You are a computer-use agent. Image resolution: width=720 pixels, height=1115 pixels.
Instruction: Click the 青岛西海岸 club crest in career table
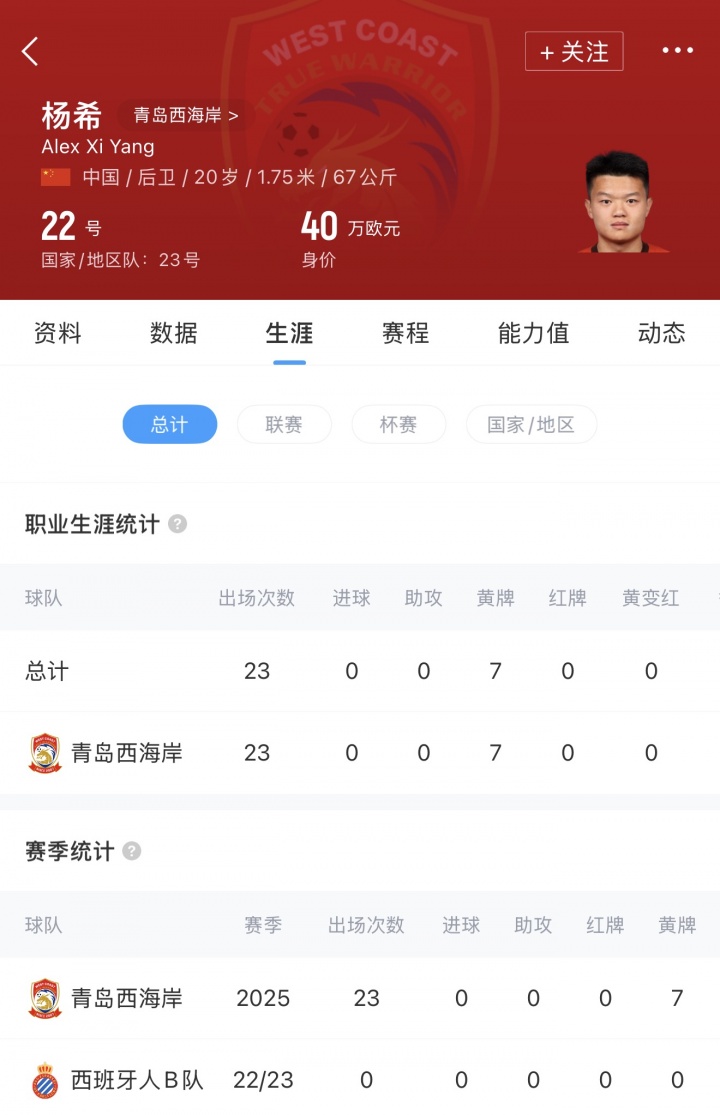point(44,753)
